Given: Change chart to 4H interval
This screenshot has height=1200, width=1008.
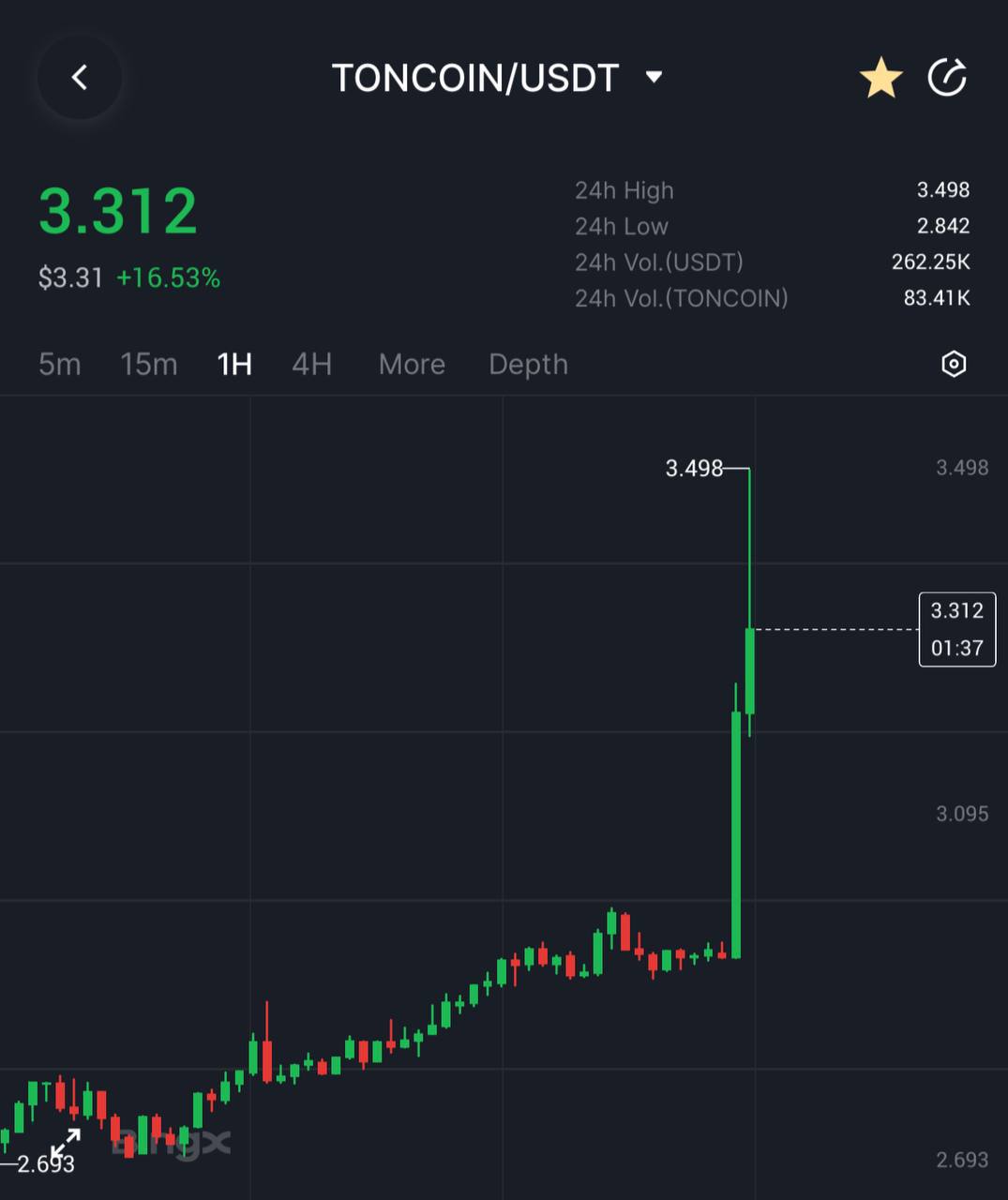Looking at the screenshot, I should 311,364.
